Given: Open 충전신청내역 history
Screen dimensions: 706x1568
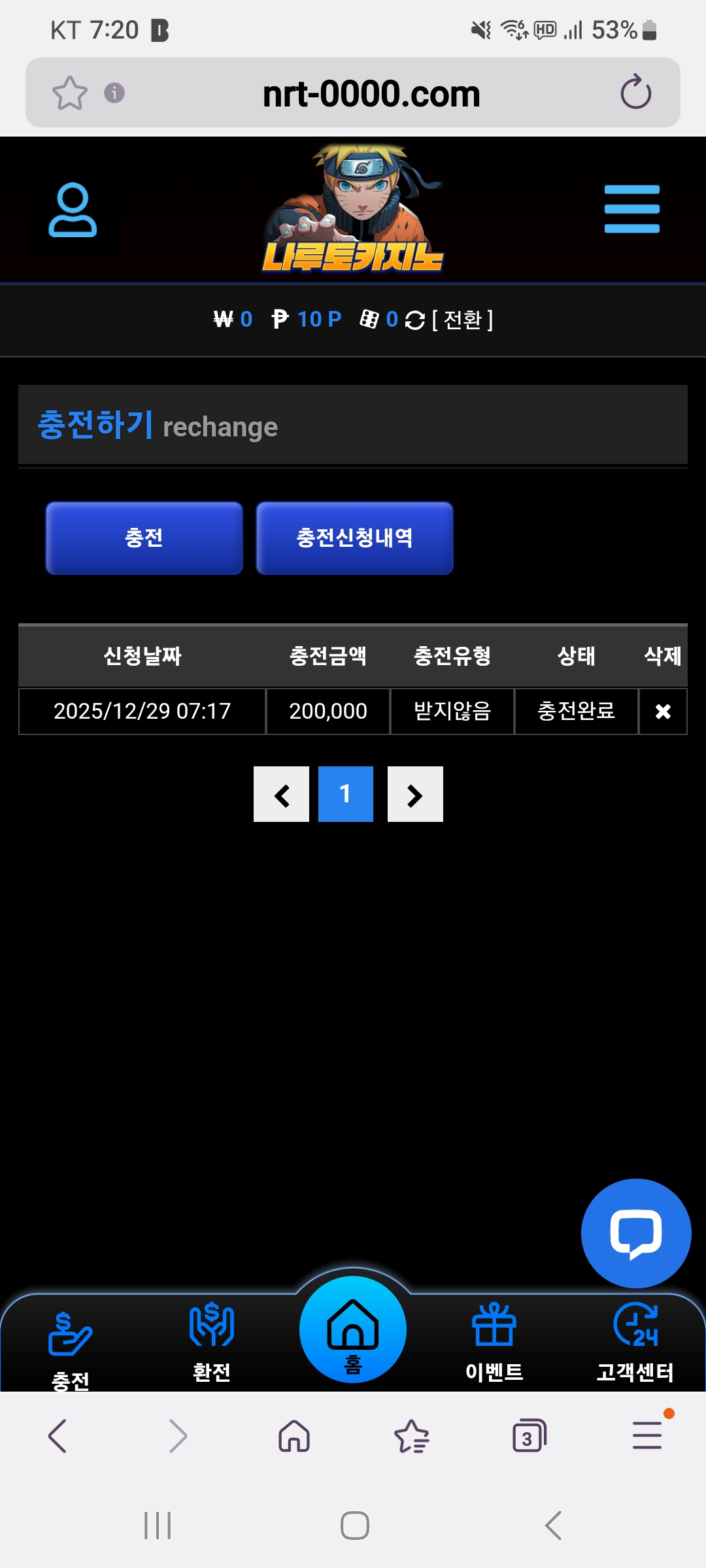Looking at the screenshot, I should click(x=354, y=538).
